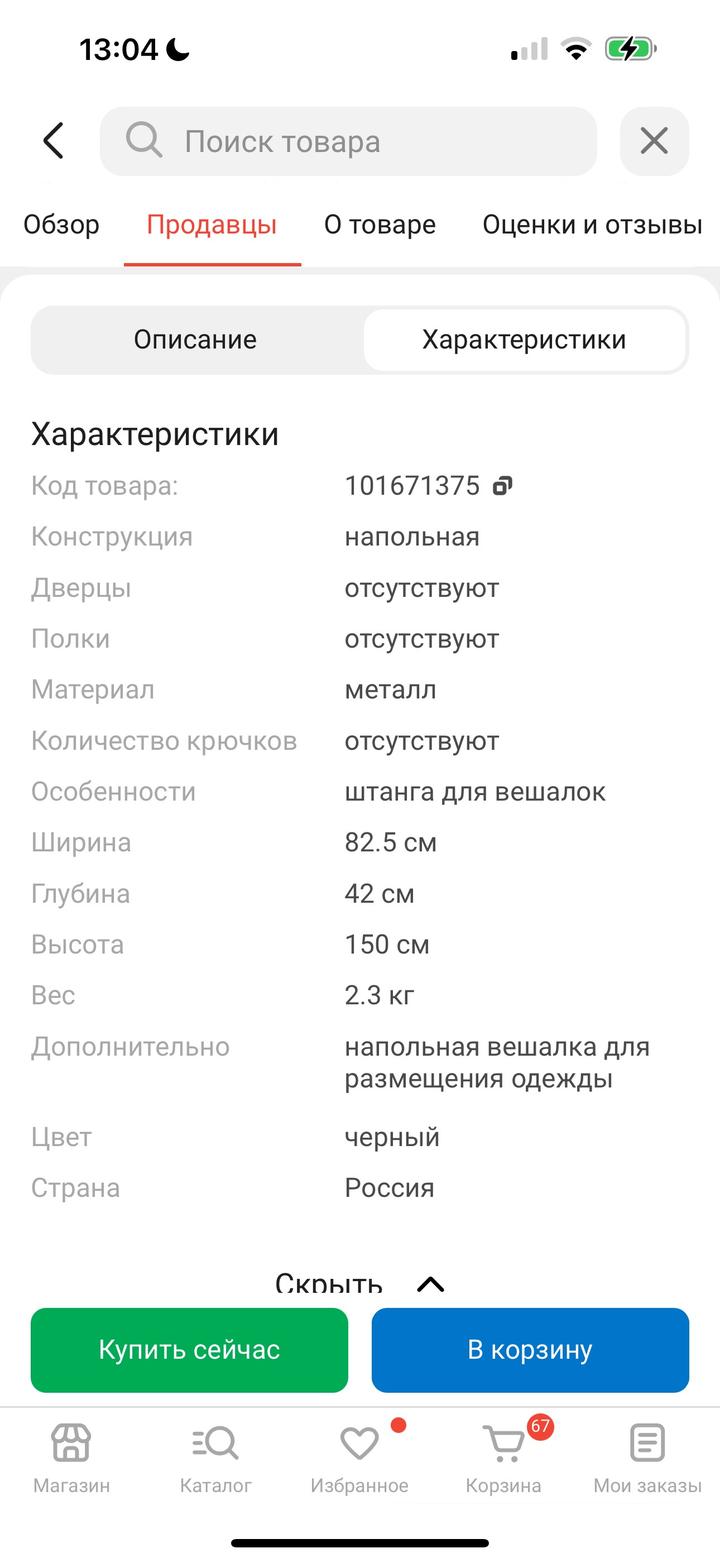This screenshot has height=1561, width=720.
Task: Add the item В корзину
Action: [530, 1350]
